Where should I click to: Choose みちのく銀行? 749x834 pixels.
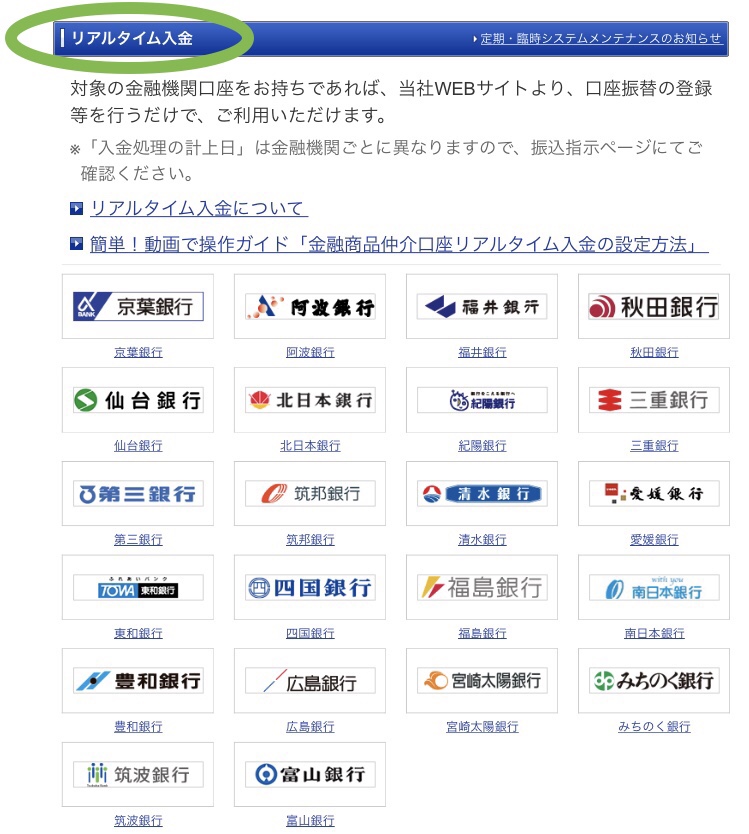pyautogui.click(x=654, y=681)
